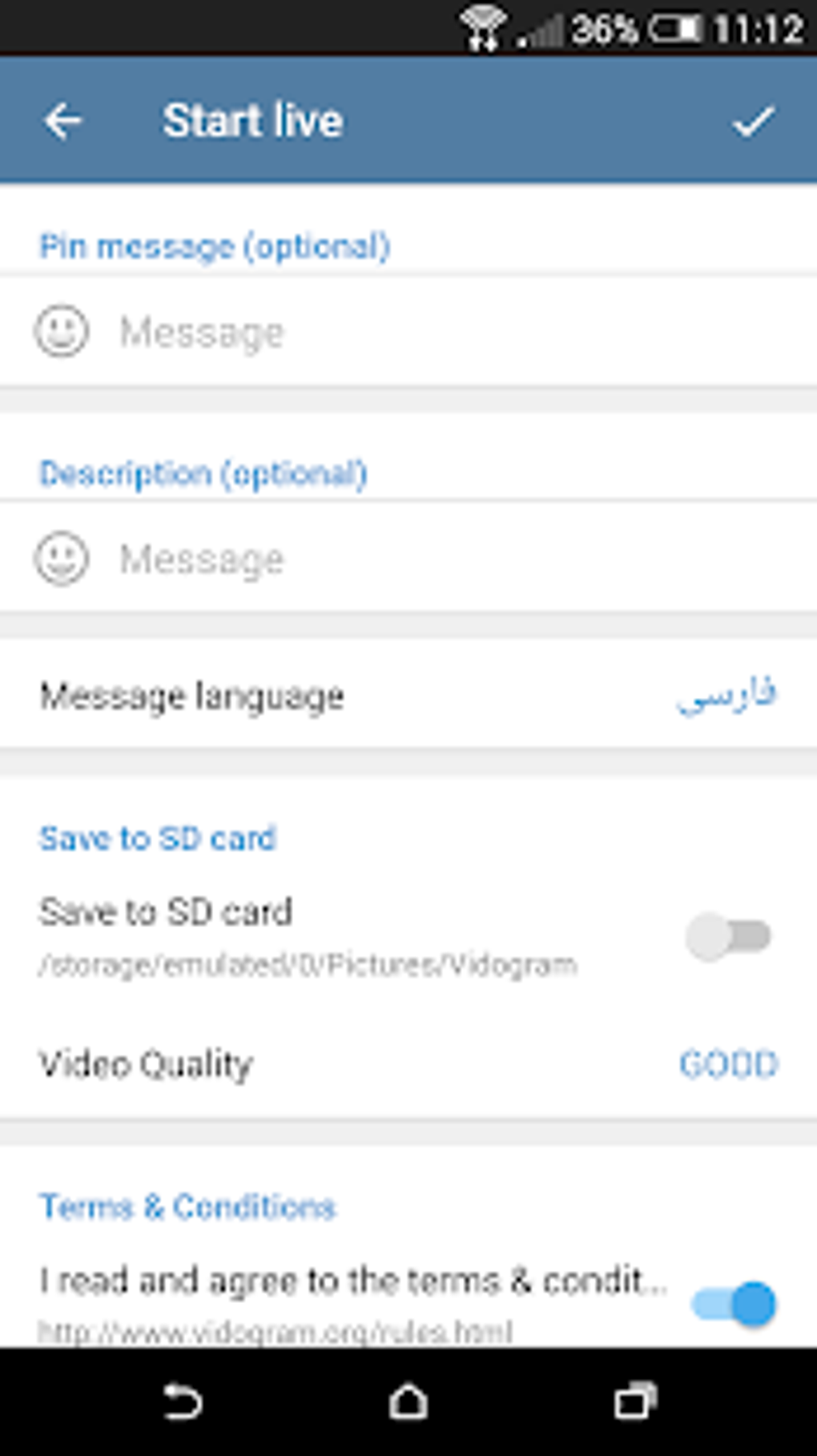Screen dimensions: 817x1456
Task: Go back using the arrow in the app bar
Action: [62, 121]
